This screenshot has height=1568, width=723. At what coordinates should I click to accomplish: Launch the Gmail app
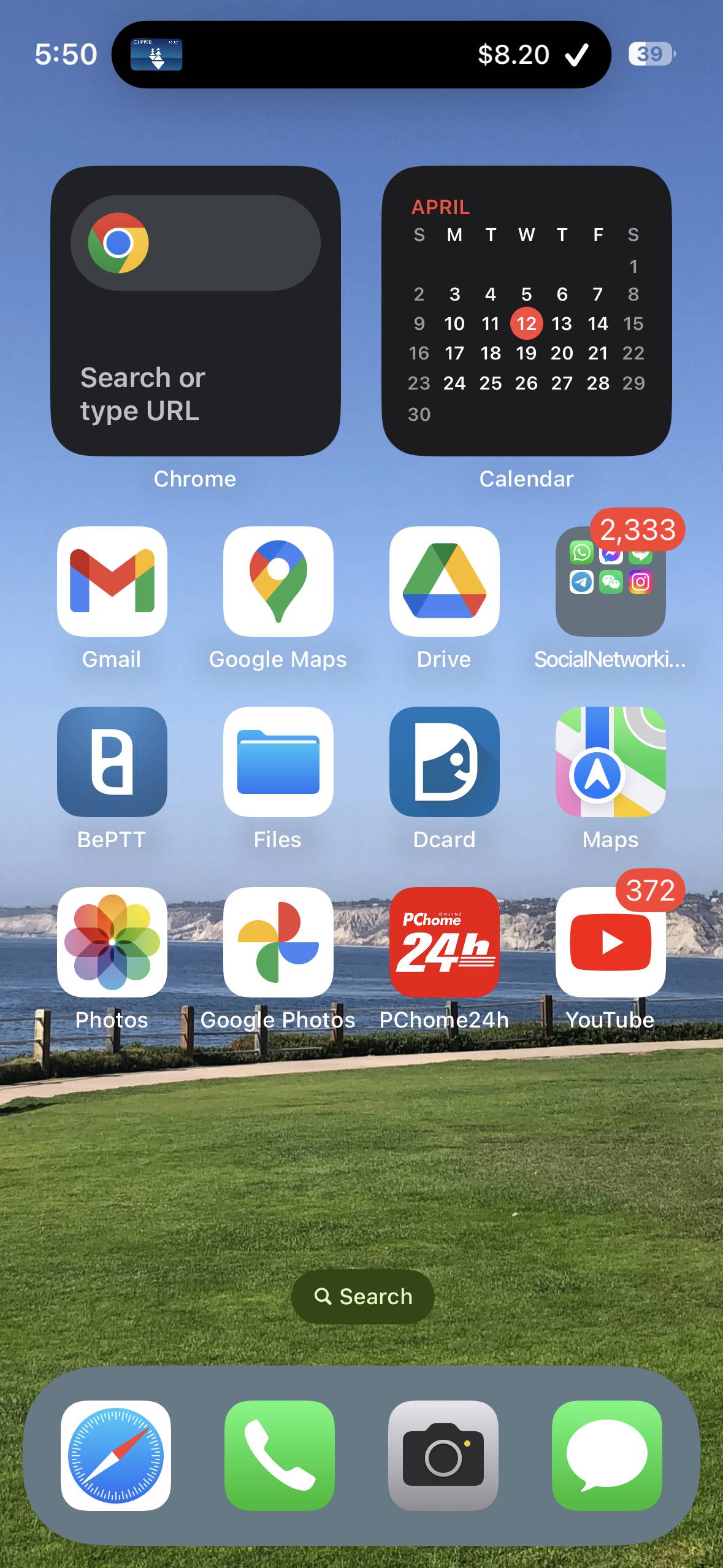[112, 582]
